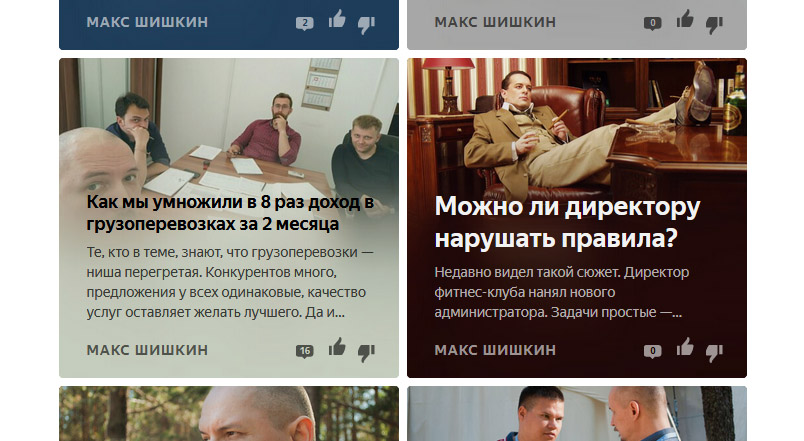Open comments on the 'Можно ли директору' article
This screenshot has height=441, width=804.
click(653, 351)
